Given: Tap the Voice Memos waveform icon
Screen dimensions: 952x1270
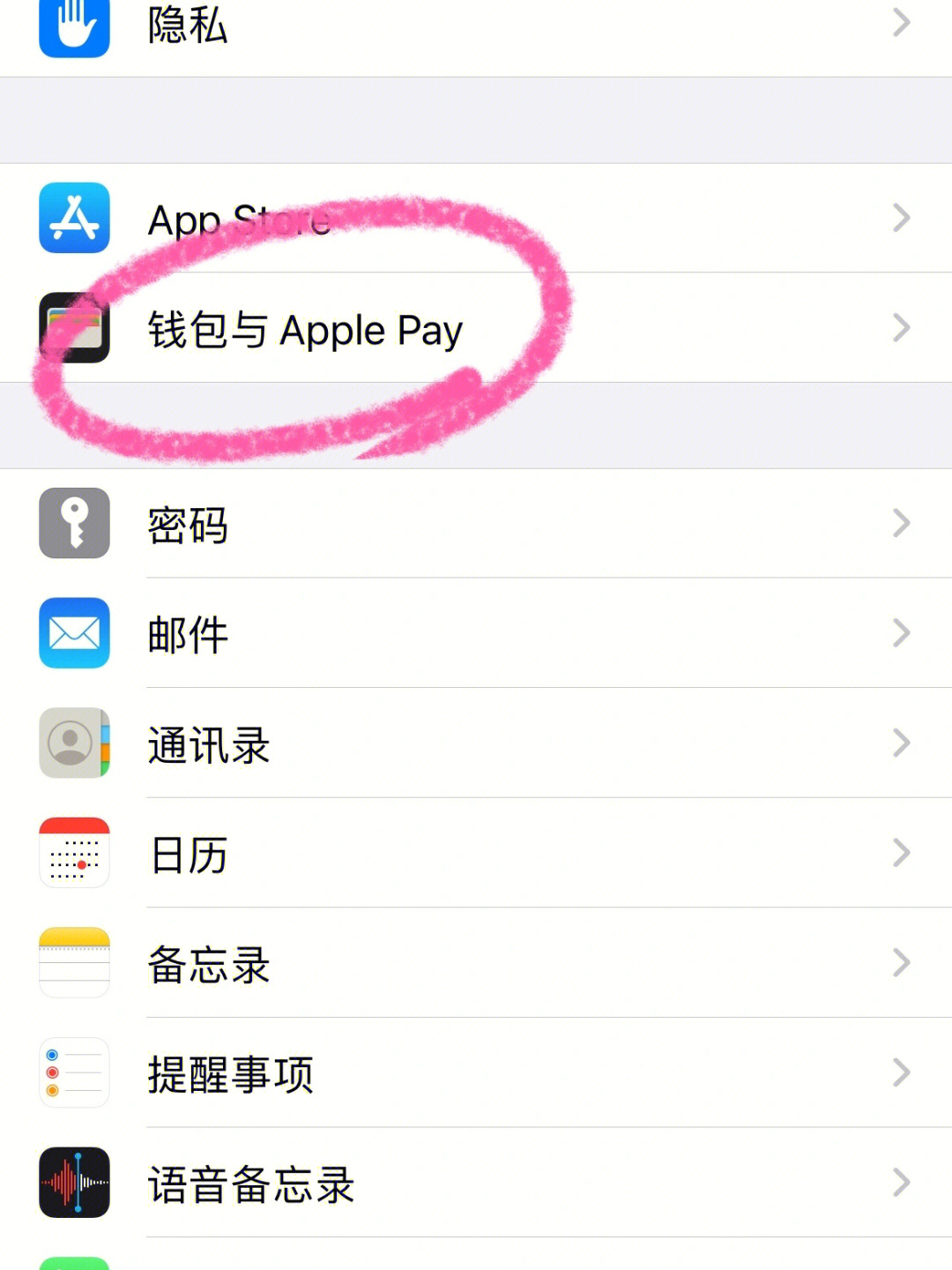Looking at the screenshot, I should [x=74, y=1182].
